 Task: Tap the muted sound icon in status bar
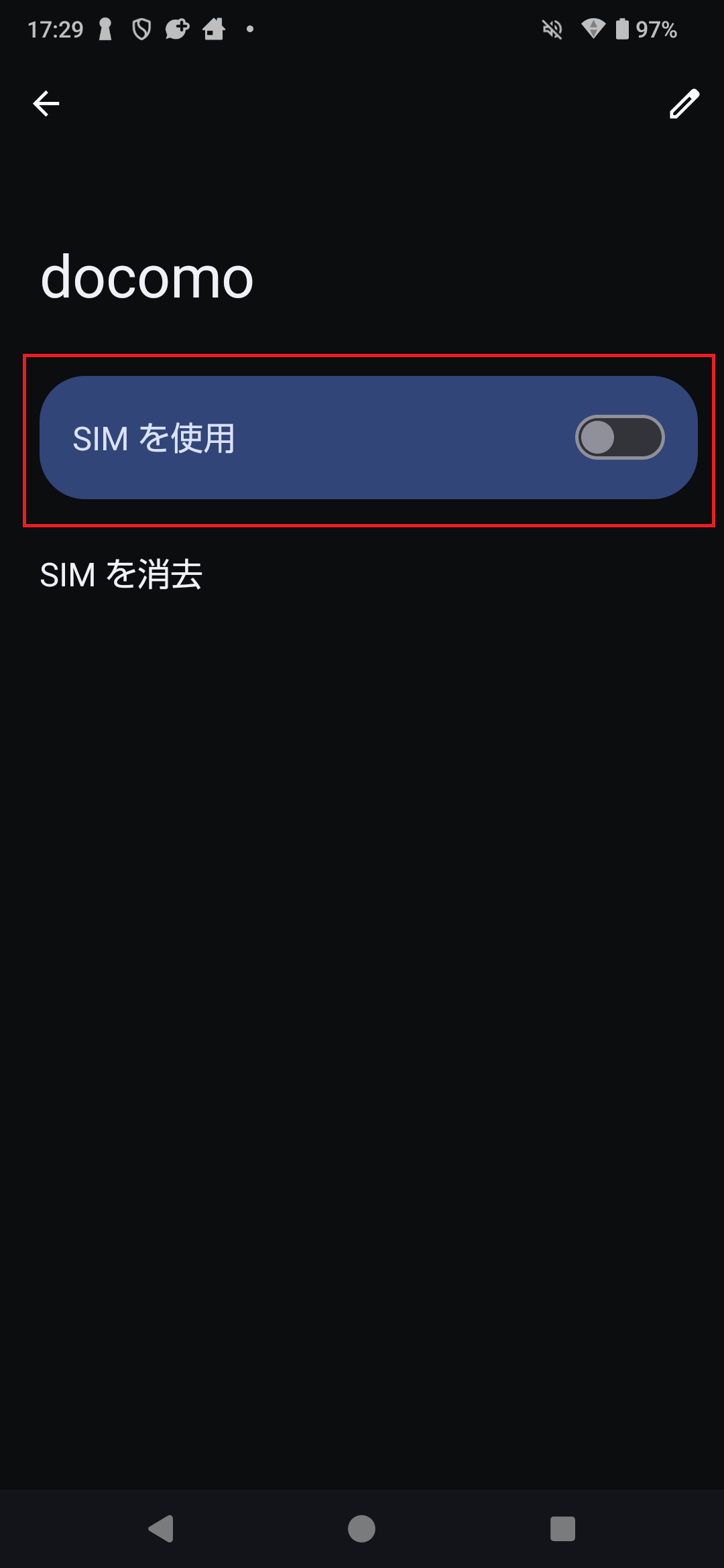[x=551, y=28]
